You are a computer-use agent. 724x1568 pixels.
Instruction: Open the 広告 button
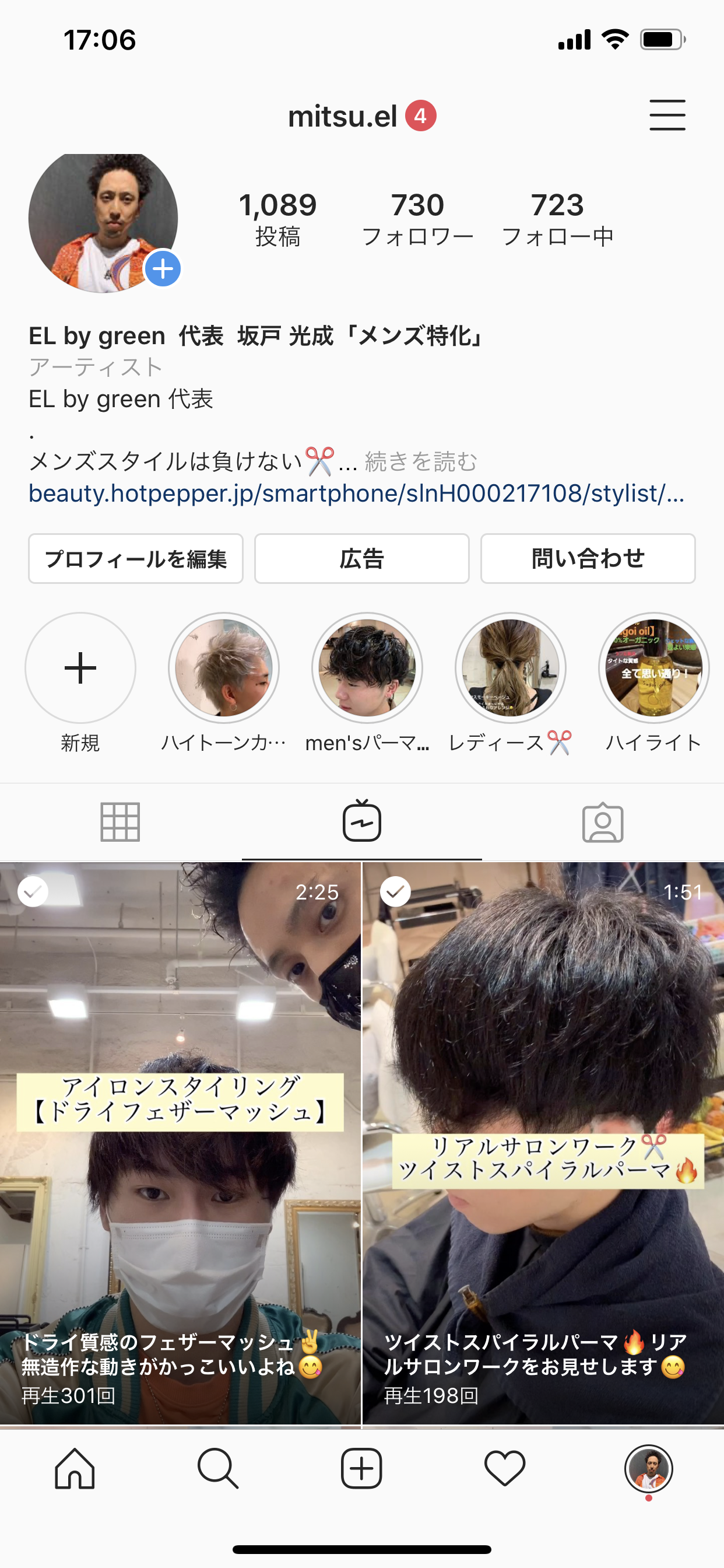click(362, 558)
